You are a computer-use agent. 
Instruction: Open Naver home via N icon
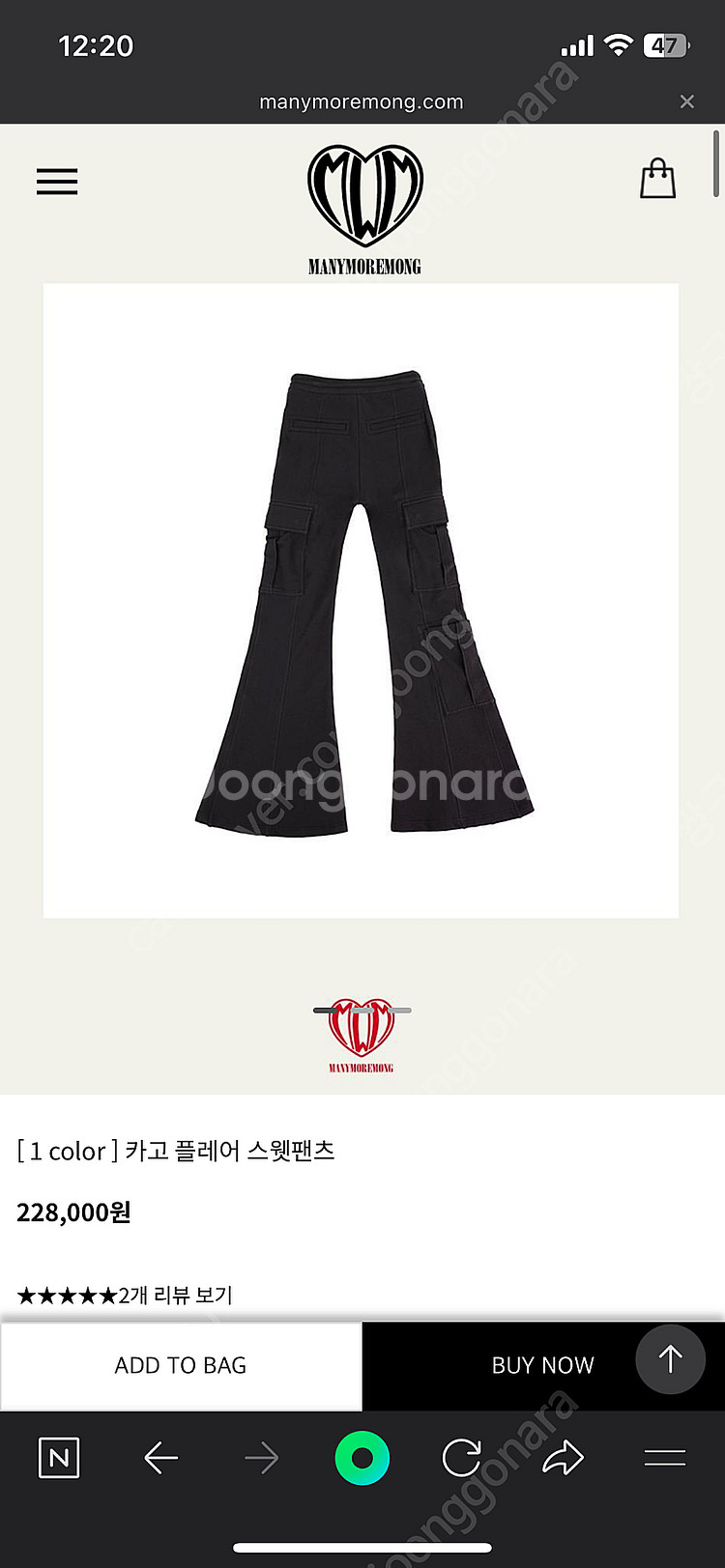coord(59,1458)
